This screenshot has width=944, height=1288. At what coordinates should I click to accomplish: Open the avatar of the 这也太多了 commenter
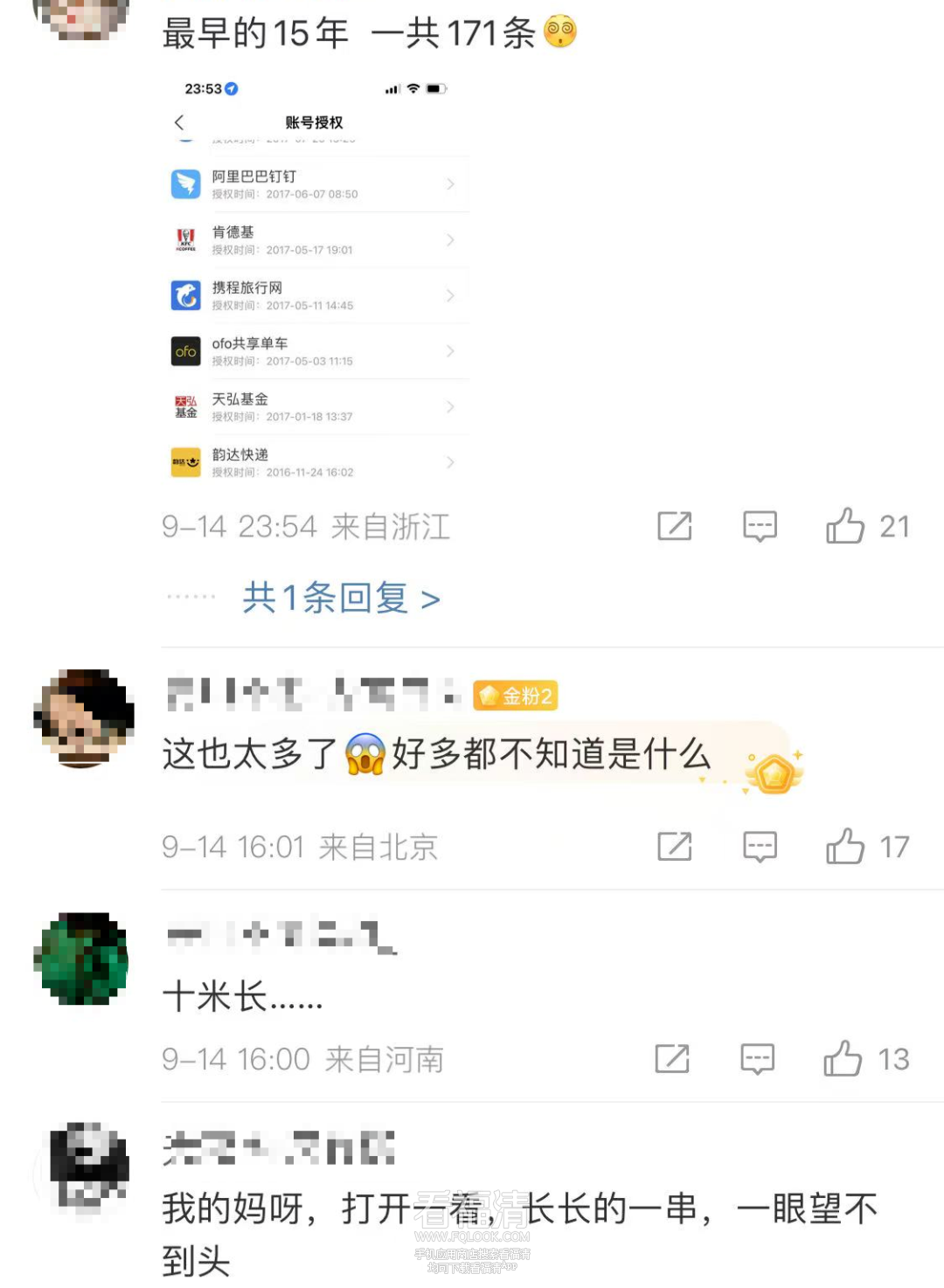[x=84, y=718]
